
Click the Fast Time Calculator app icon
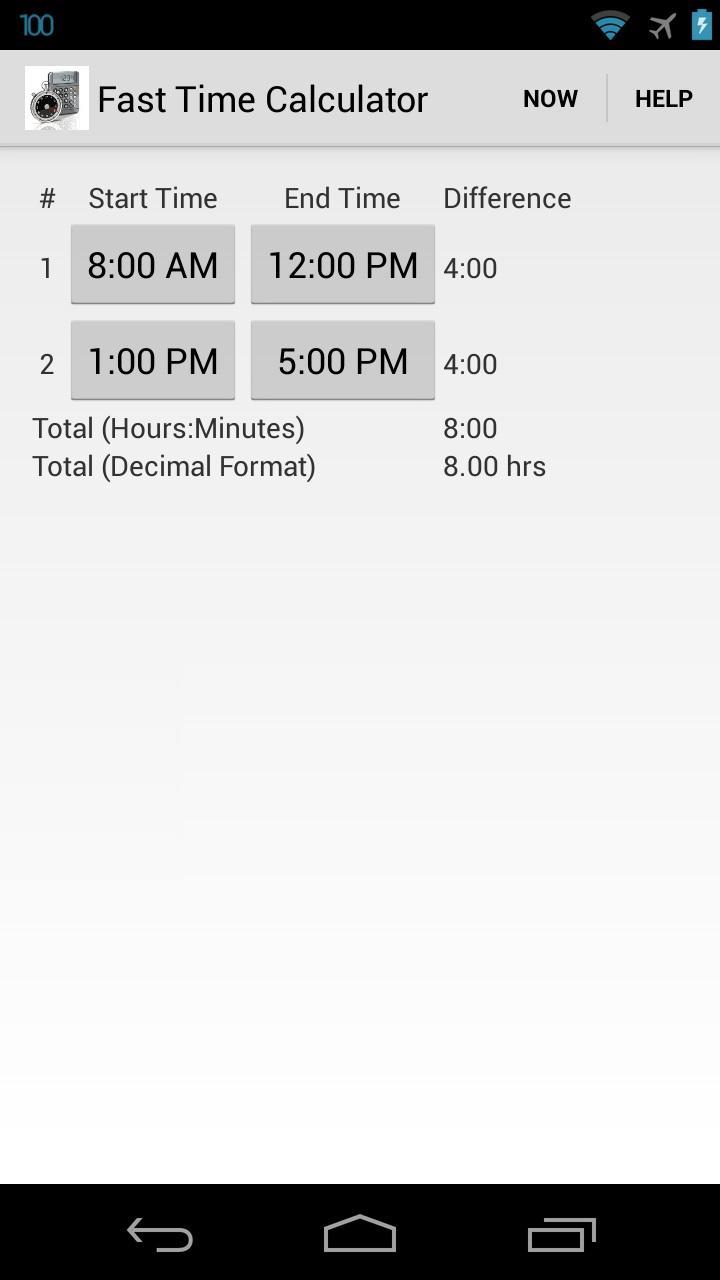(56, 97)
